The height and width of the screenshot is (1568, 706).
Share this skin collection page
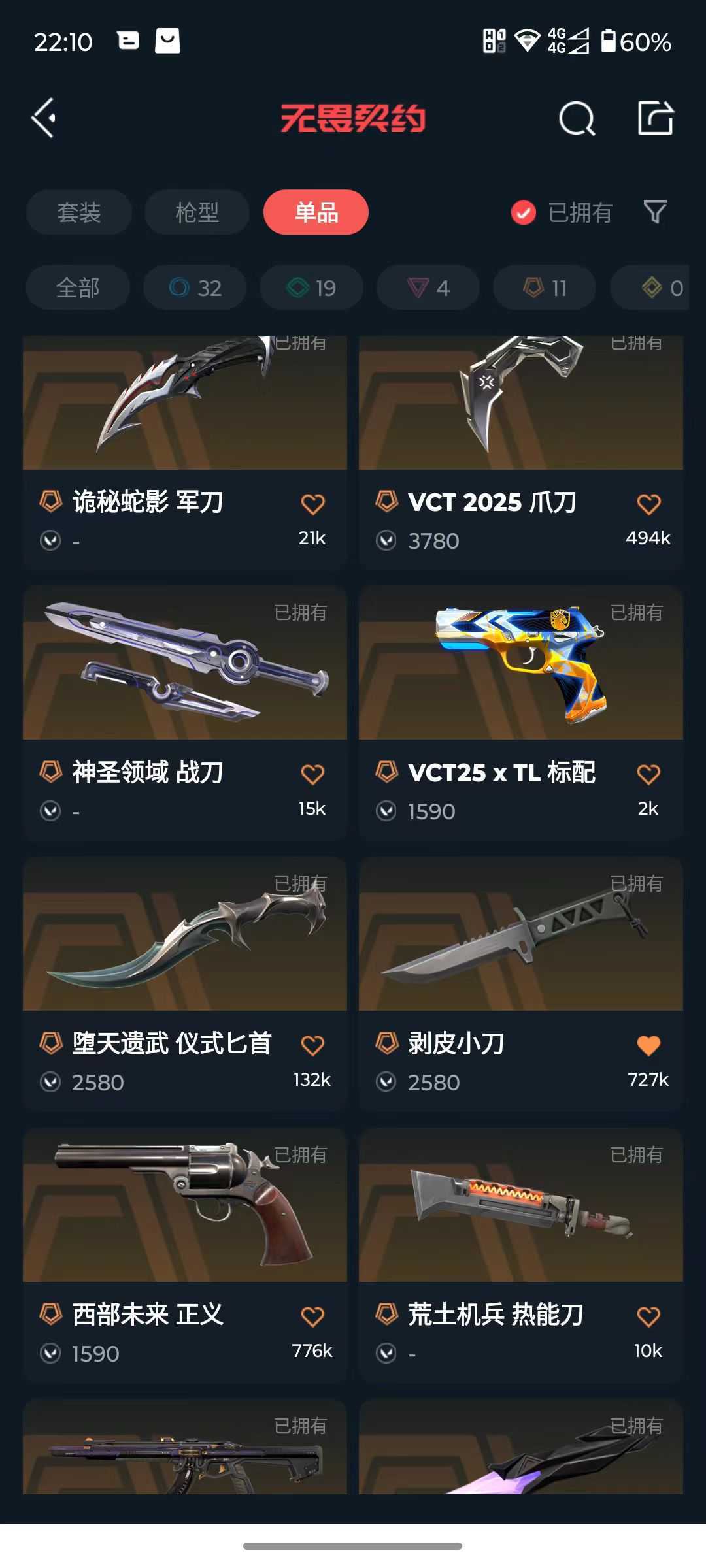[655, 118]
